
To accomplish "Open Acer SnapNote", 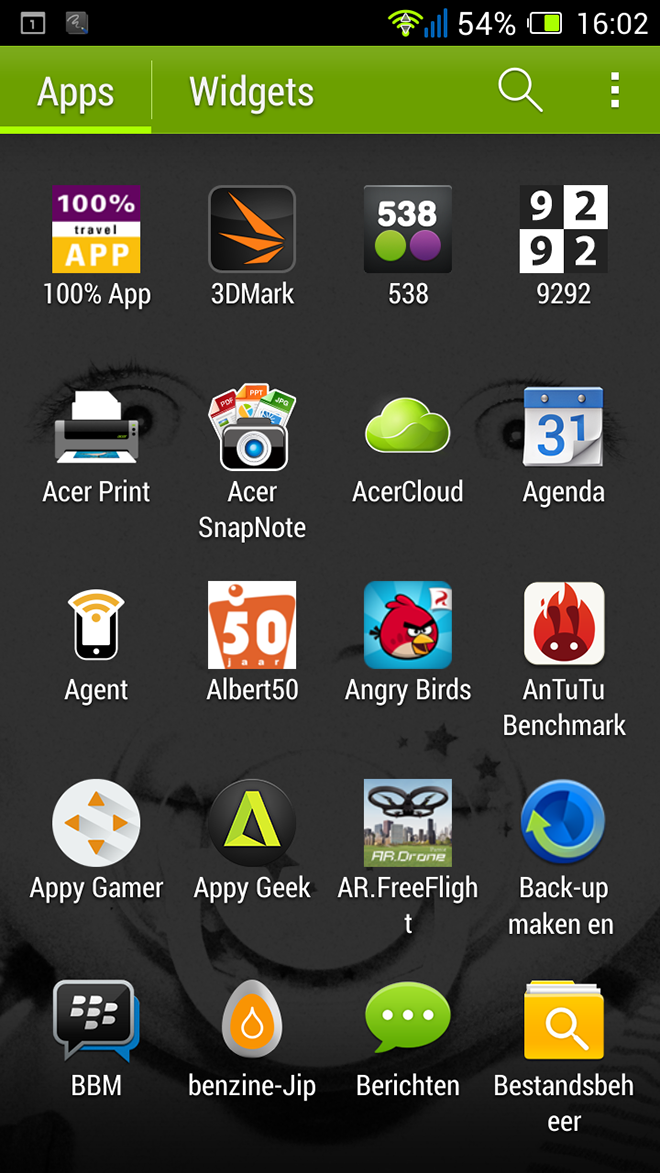I will (x=252, y=428).
